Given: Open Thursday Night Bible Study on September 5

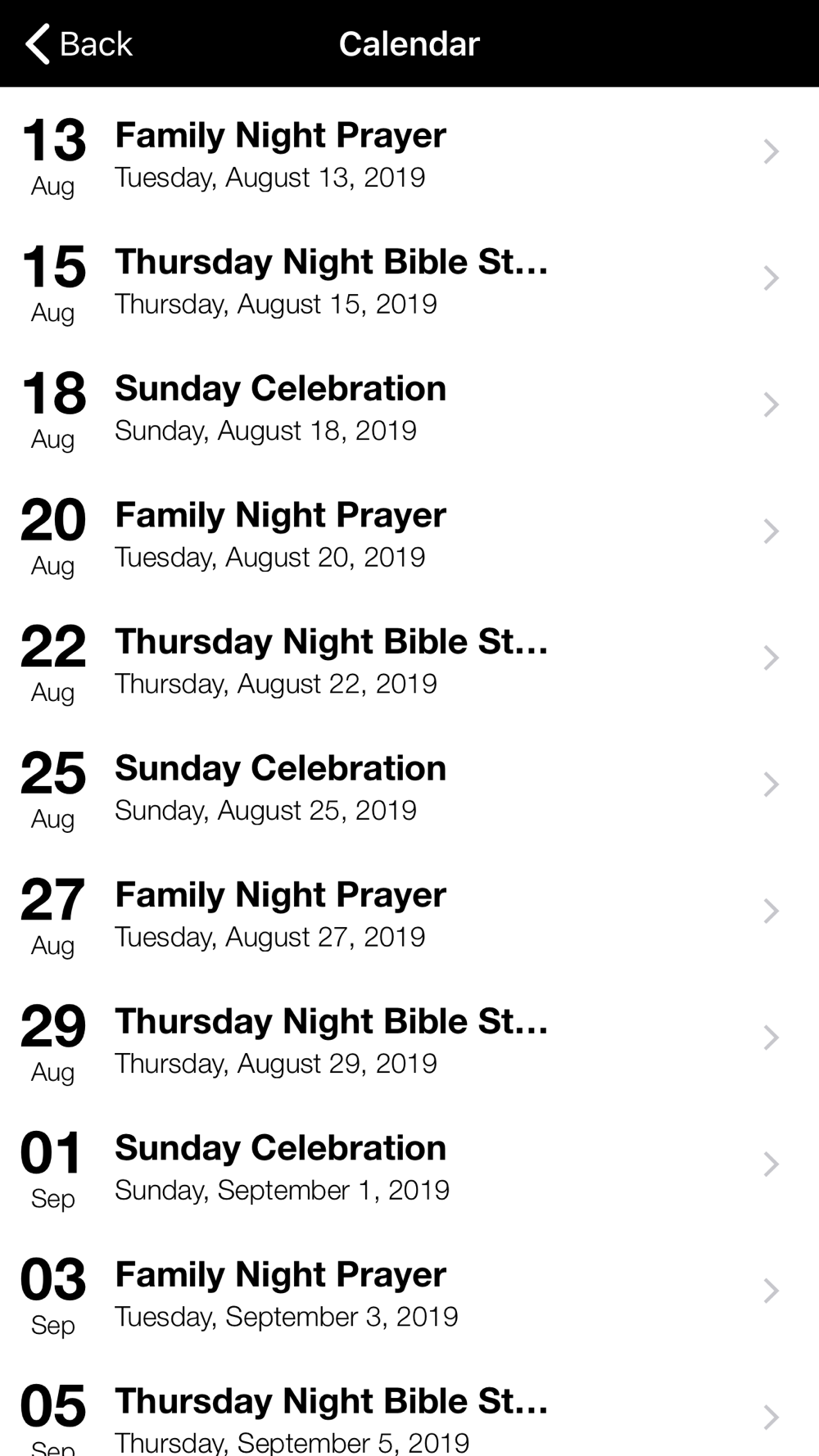Looking at the screenshot, I should coord(409,1417).
